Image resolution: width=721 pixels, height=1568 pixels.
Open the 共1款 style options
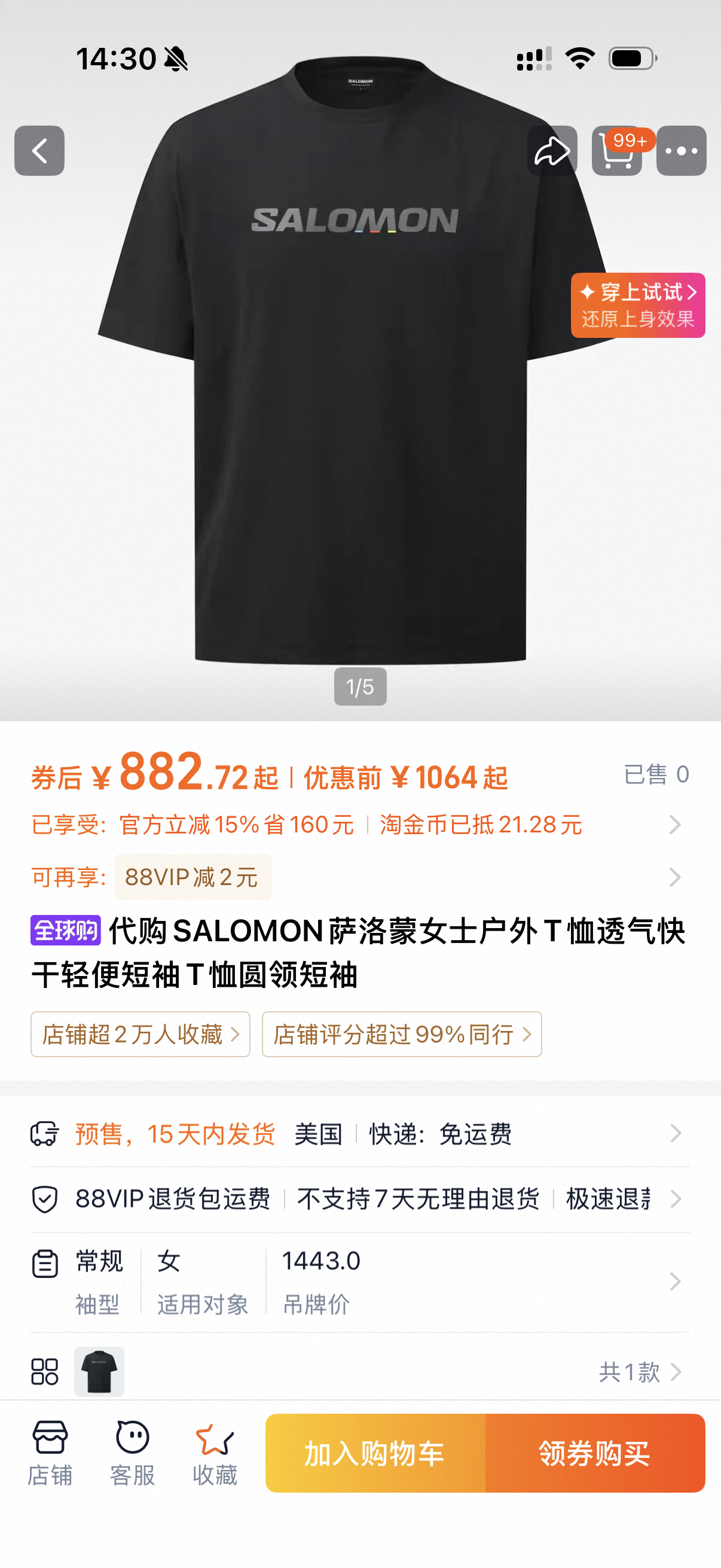[x=640, y=1372]
